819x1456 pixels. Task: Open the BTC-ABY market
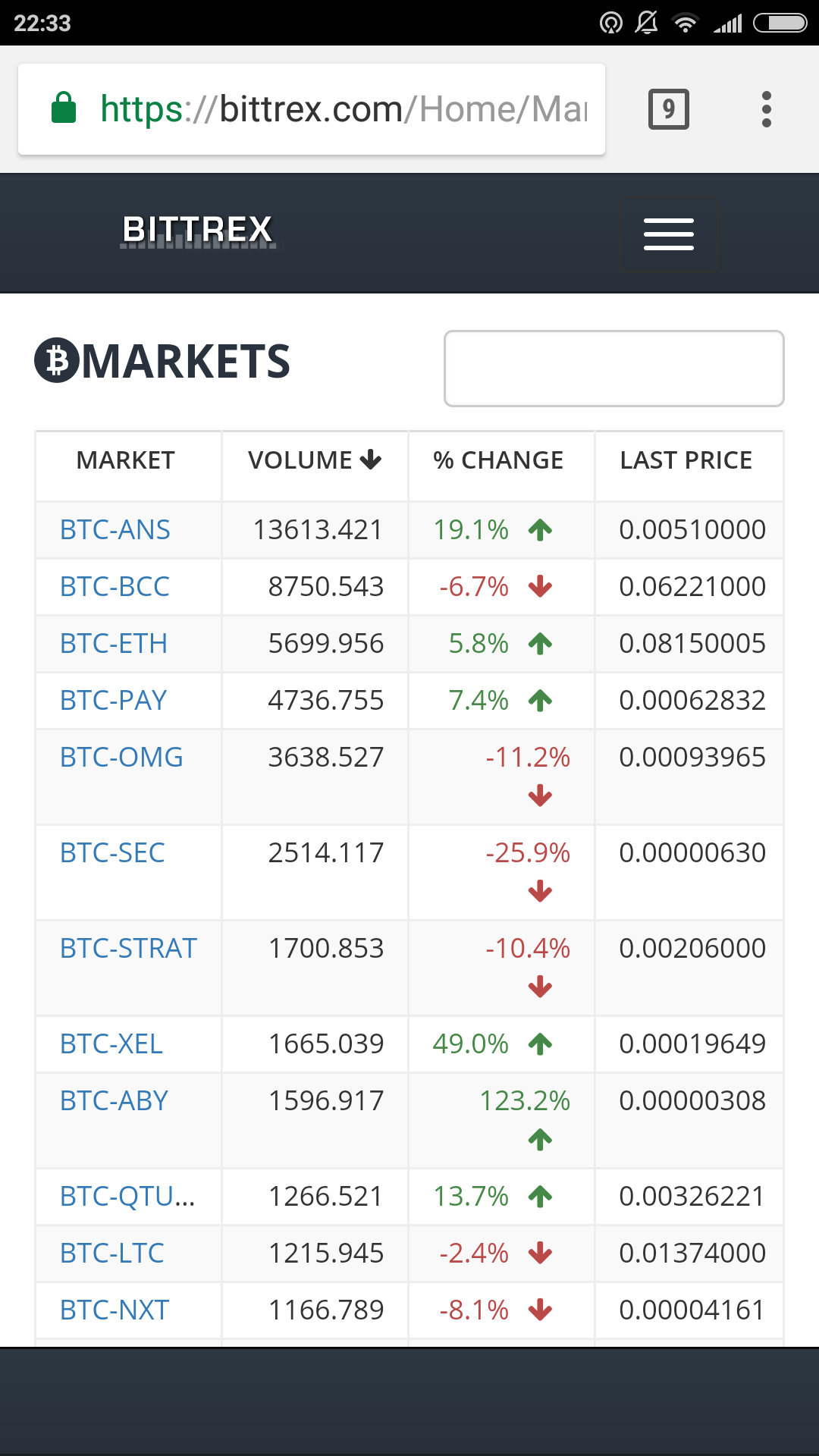coord(114,1100)
